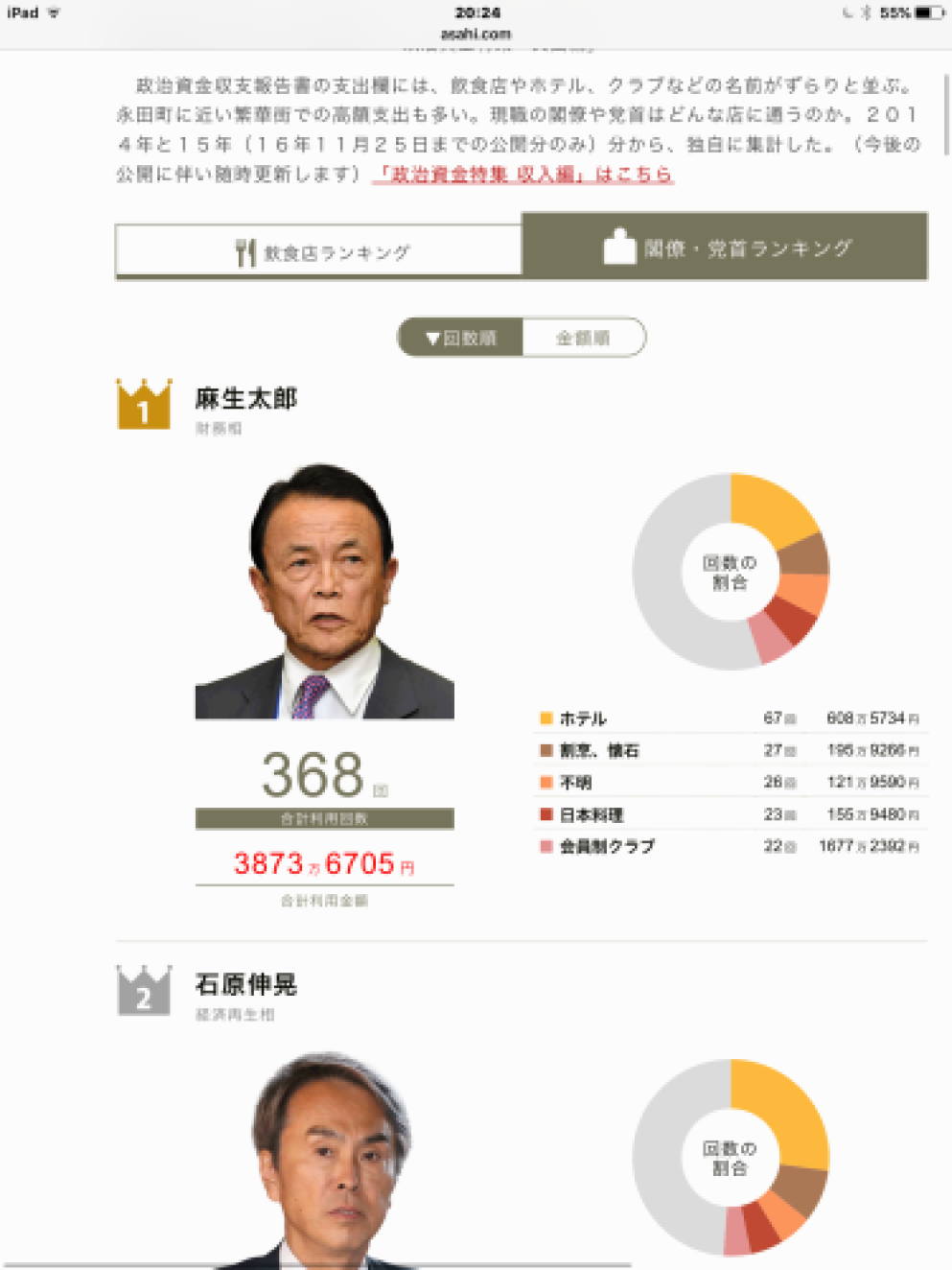This screenshot has width=952, height=1270.
Task: Tap the asahi.com address bar
Action: point(476,34)
